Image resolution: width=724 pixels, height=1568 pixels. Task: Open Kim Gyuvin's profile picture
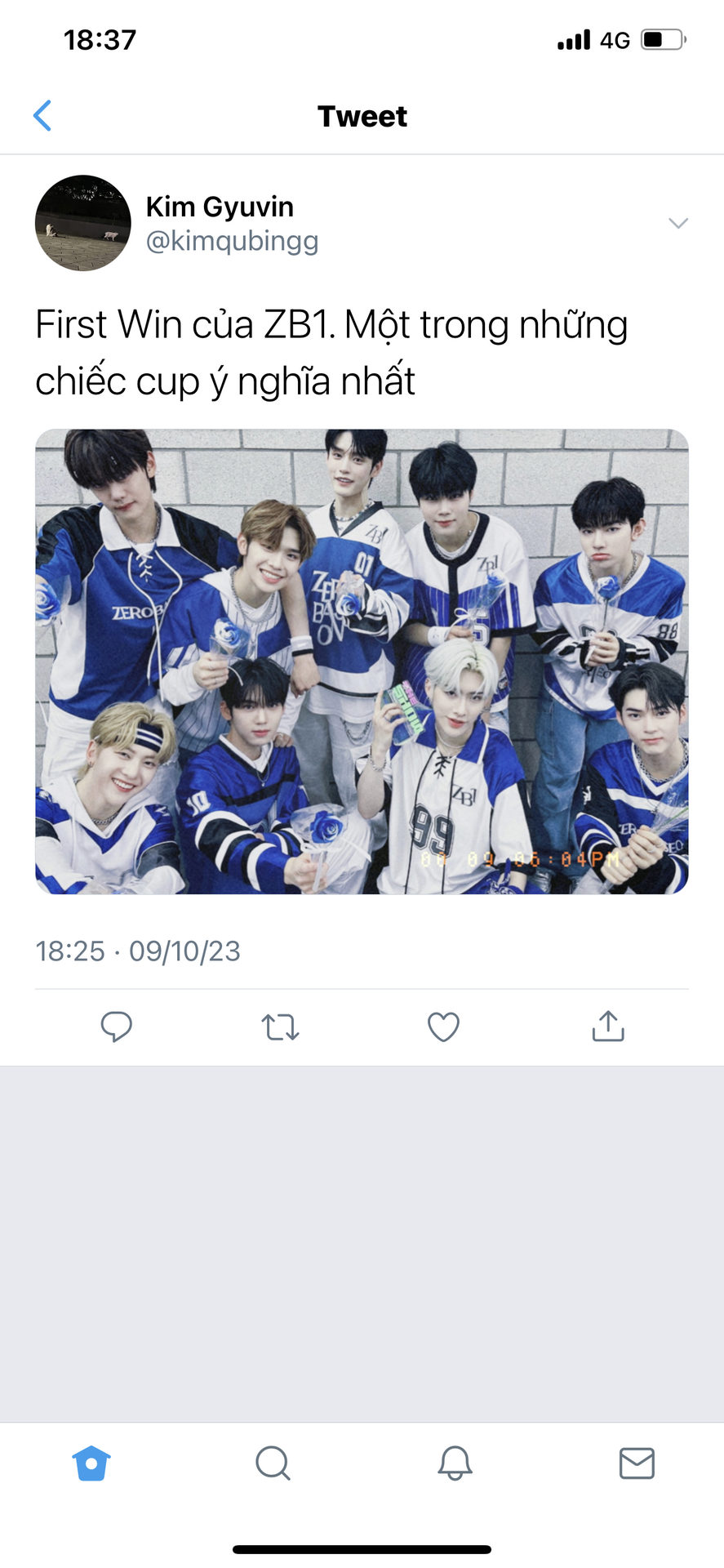pos(83,223)
